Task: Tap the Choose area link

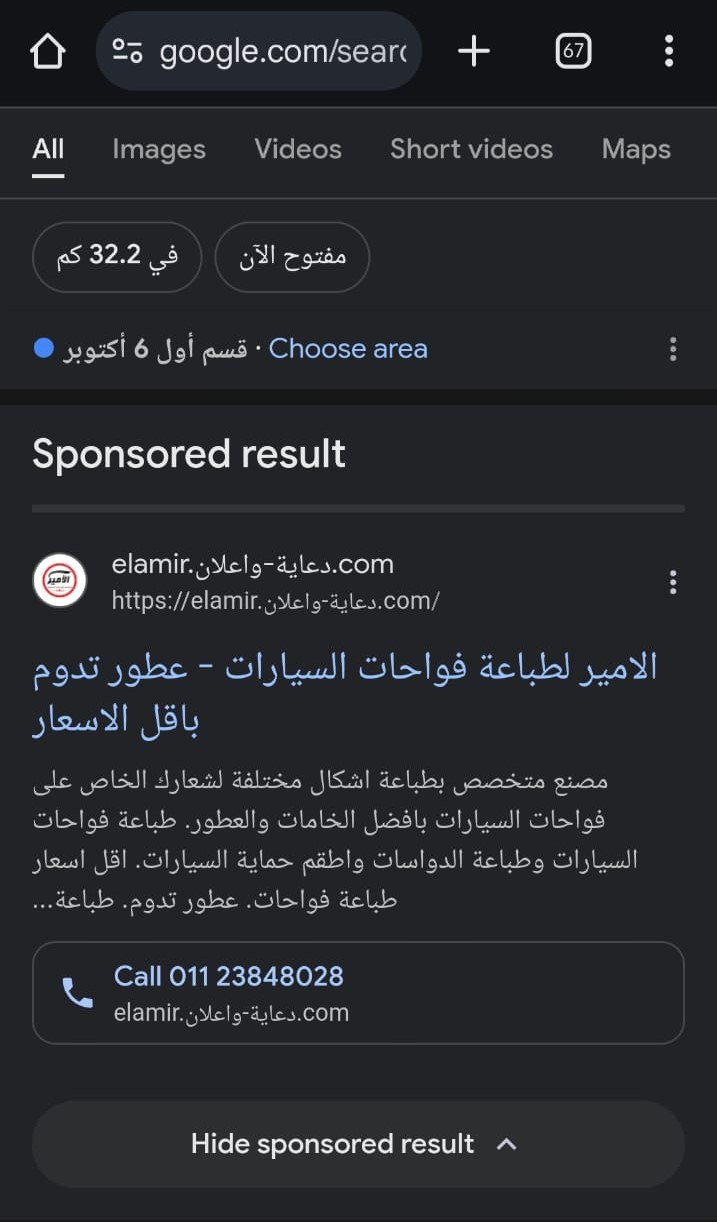Action: 348,349
